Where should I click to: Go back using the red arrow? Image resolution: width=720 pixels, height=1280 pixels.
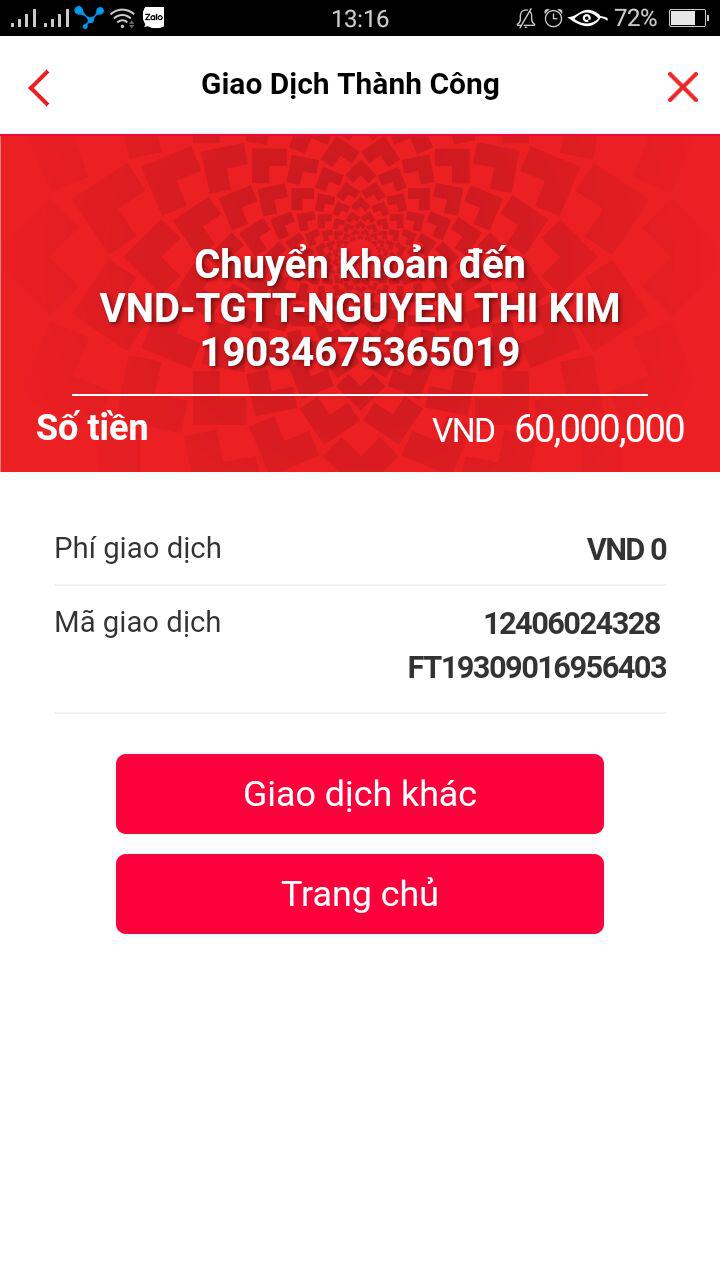pyautogui.click(x=39, y=88)
